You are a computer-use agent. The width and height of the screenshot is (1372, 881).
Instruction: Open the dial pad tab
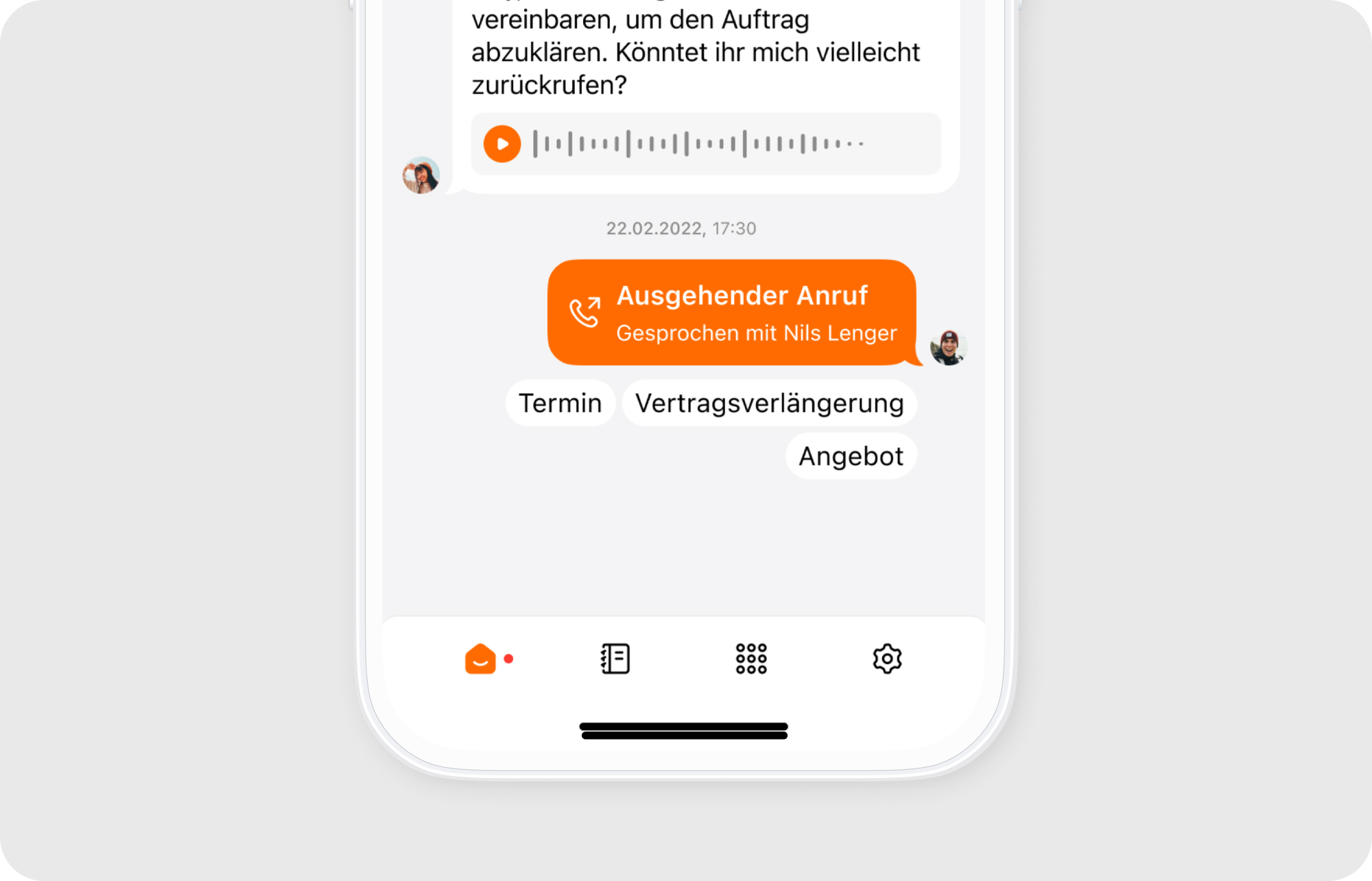[751, 659]
